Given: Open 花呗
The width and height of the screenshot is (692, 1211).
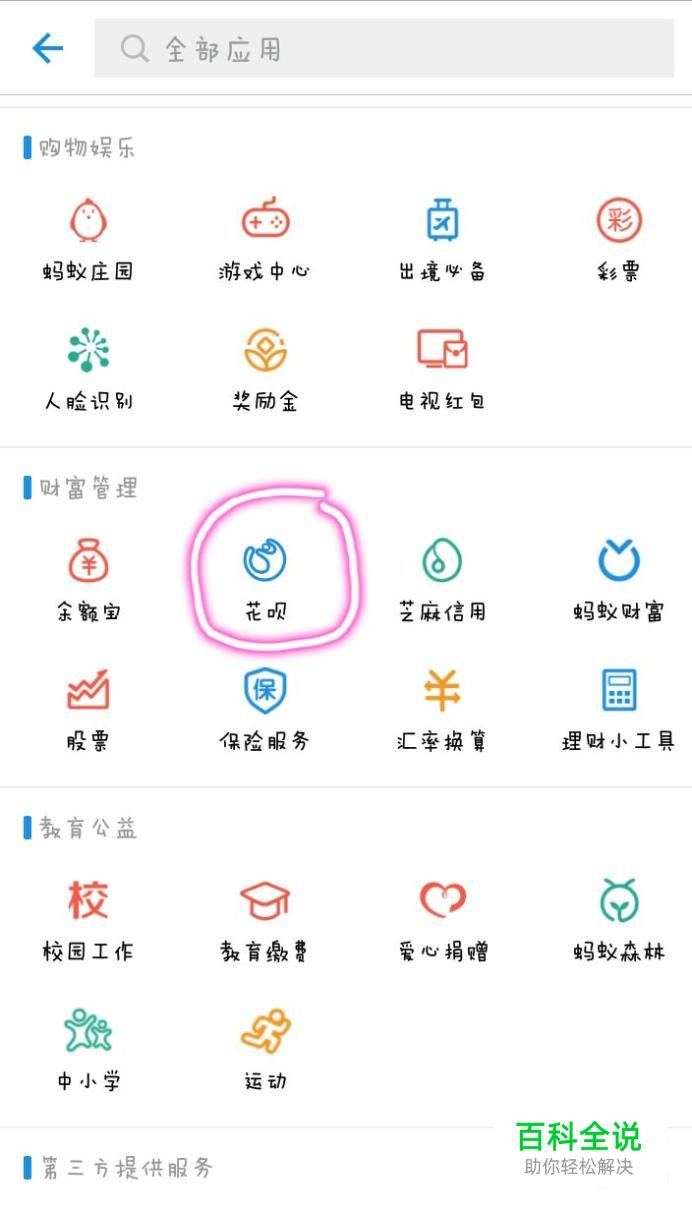Looking at the screenshot, I should 265,579.
